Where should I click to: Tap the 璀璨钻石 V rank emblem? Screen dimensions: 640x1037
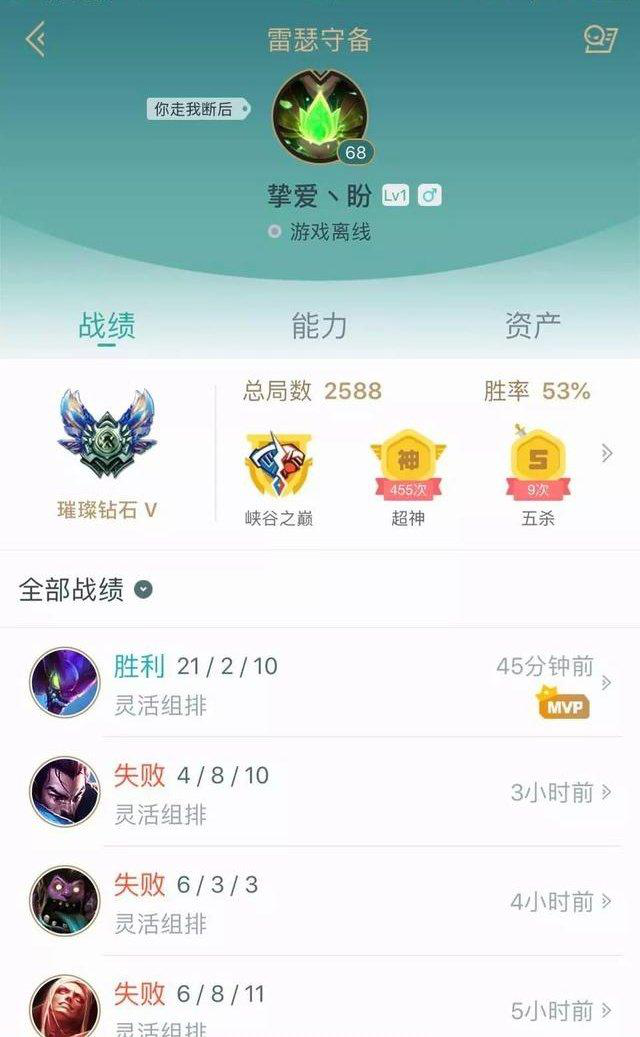point(107,454)
